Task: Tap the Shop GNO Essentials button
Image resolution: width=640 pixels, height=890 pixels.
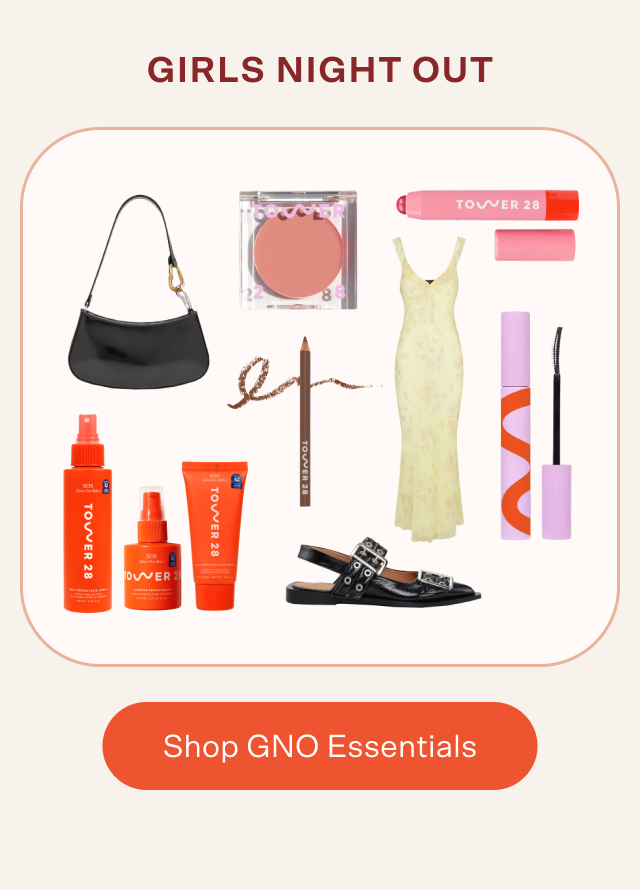Action: 320,746
